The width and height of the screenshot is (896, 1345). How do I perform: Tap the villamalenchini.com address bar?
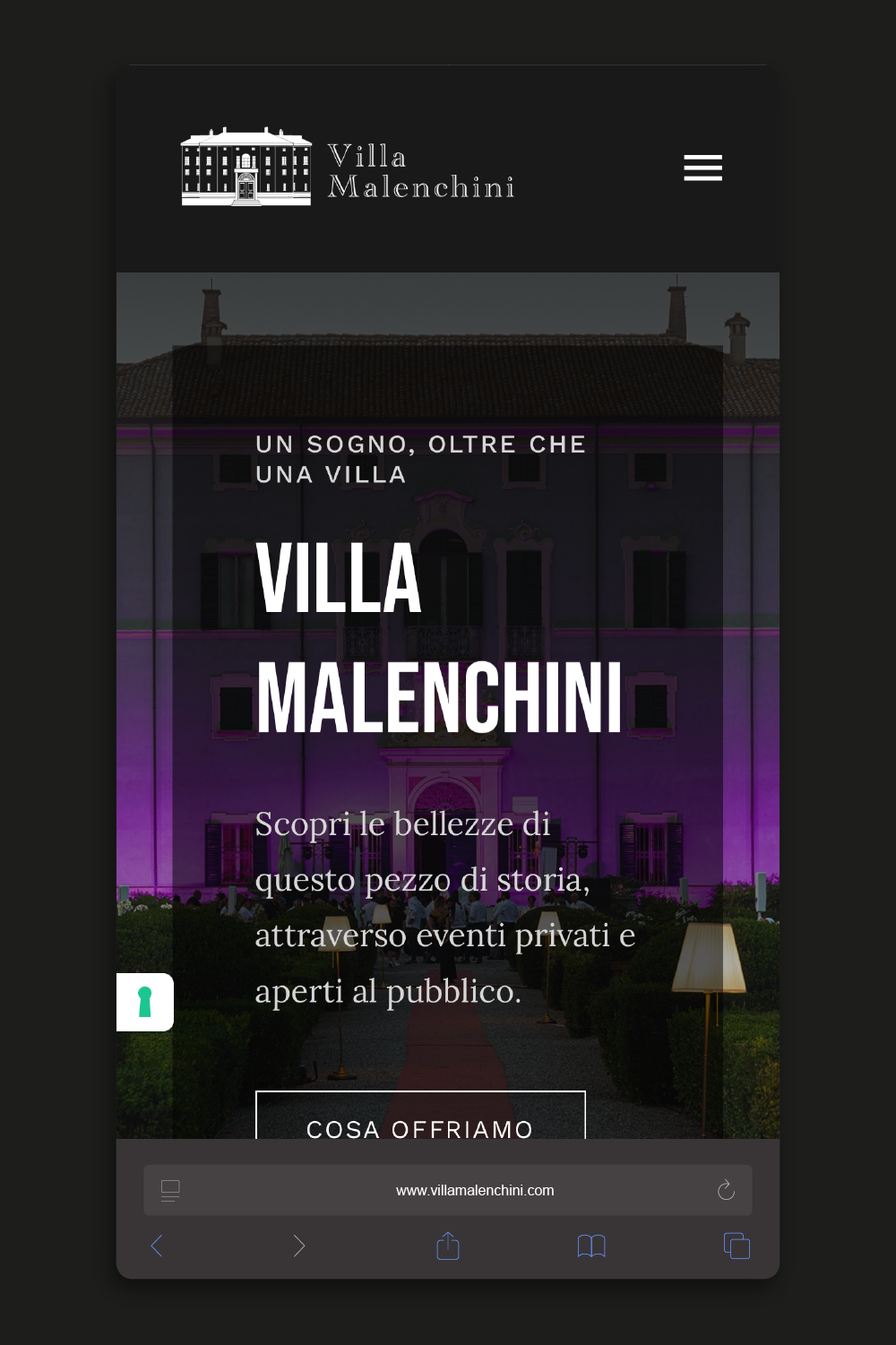tap(475, 1190)
